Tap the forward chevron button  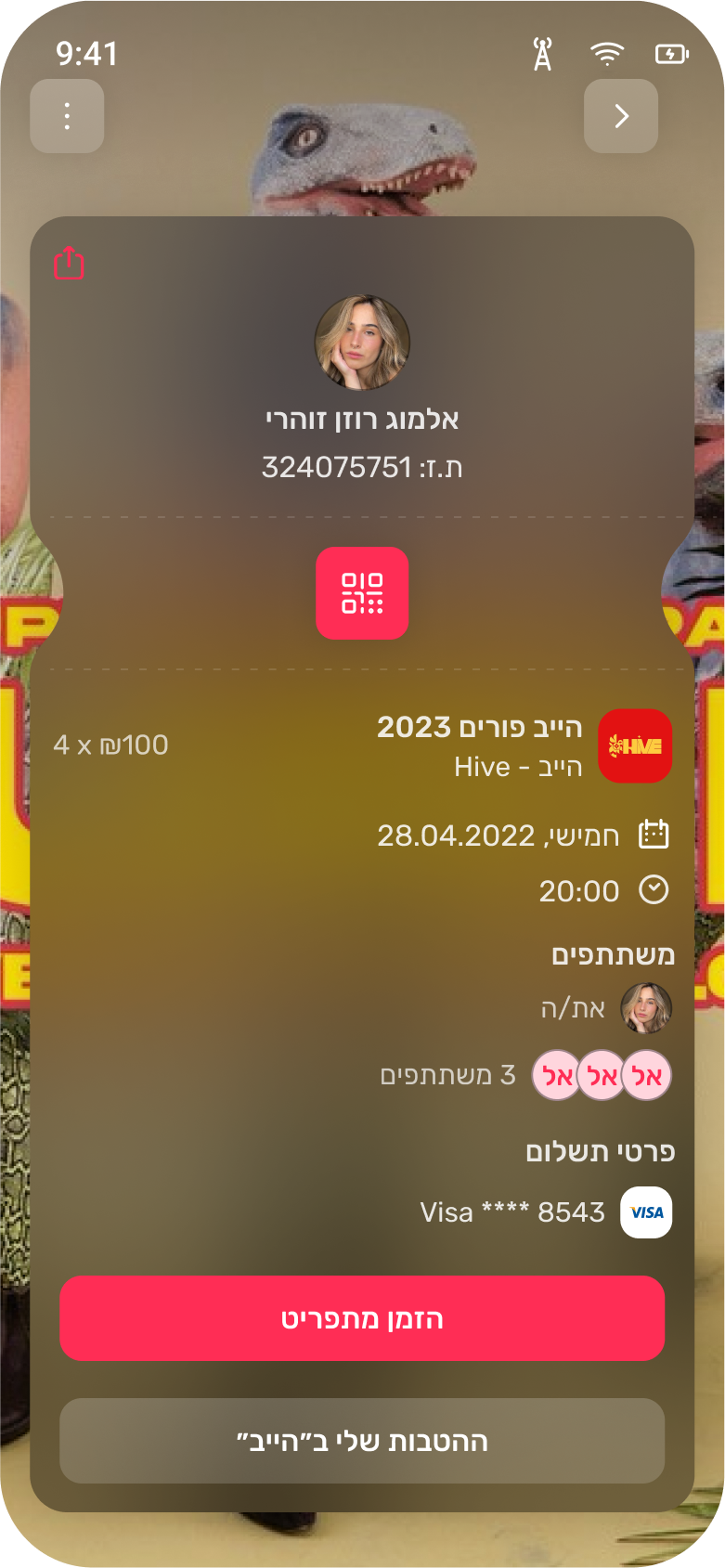coord(621,116)
